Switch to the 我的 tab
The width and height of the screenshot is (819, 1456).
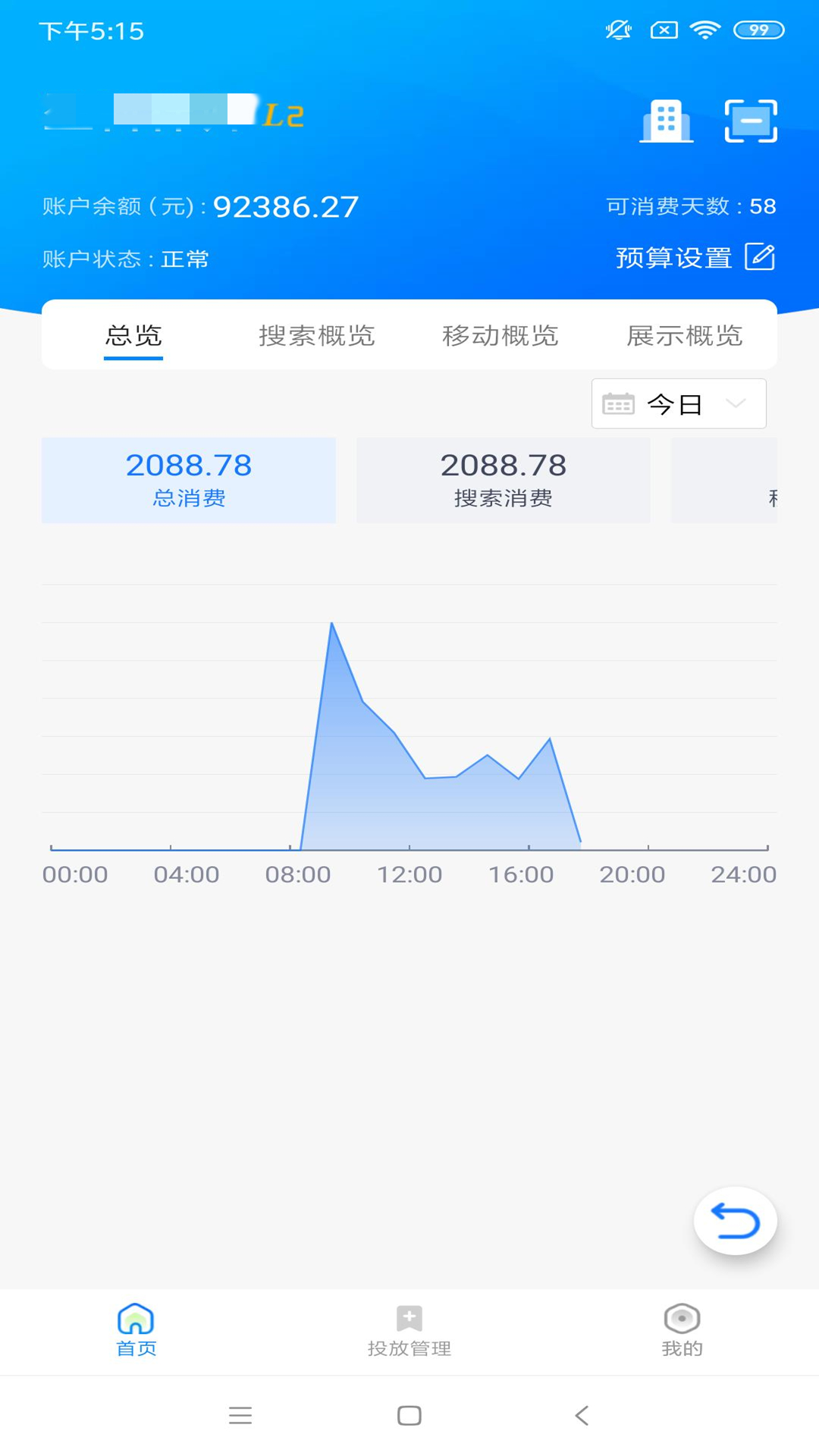coord(682,1330)
